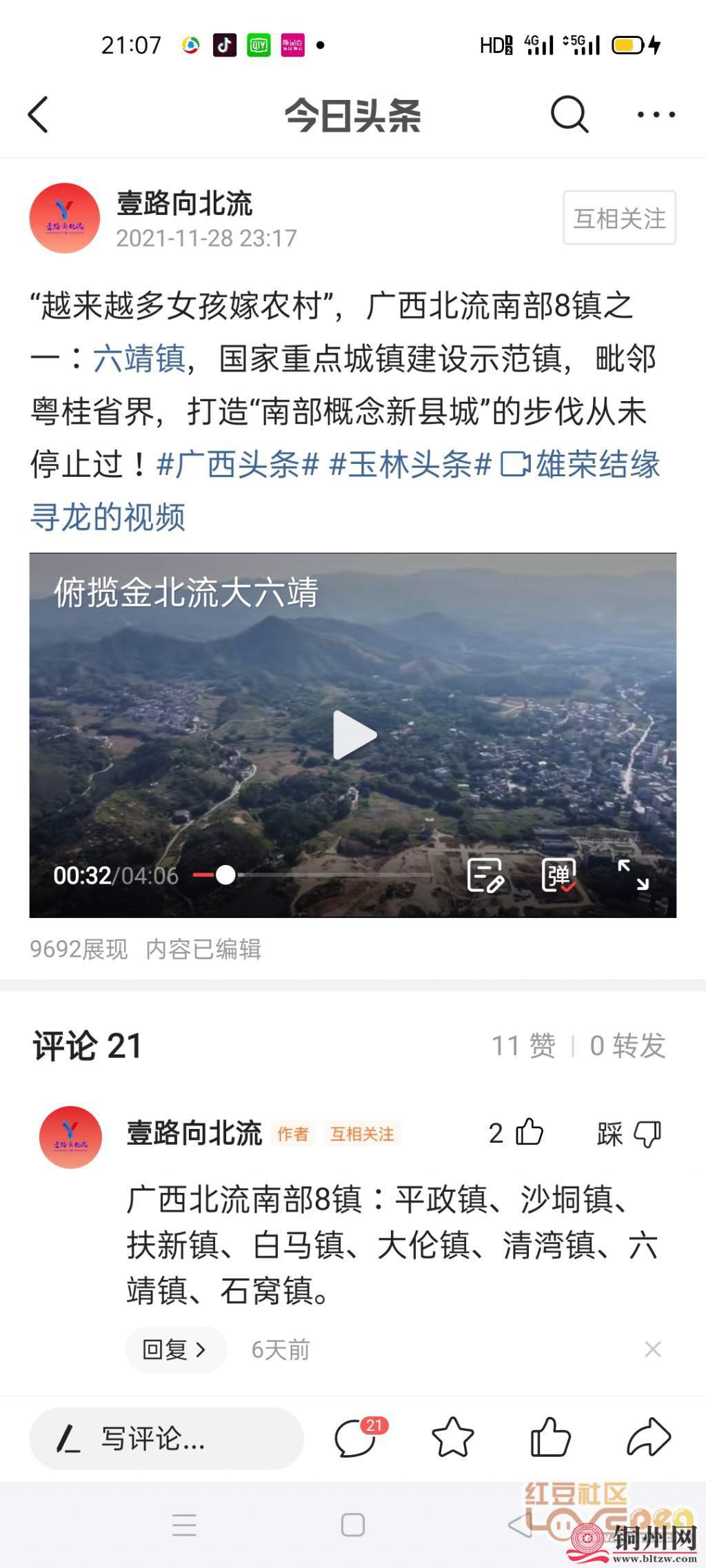This screenshot has height=1568, width=706.
Task: Reply to the author's comment via 回复
Action: coord(175,1350)
